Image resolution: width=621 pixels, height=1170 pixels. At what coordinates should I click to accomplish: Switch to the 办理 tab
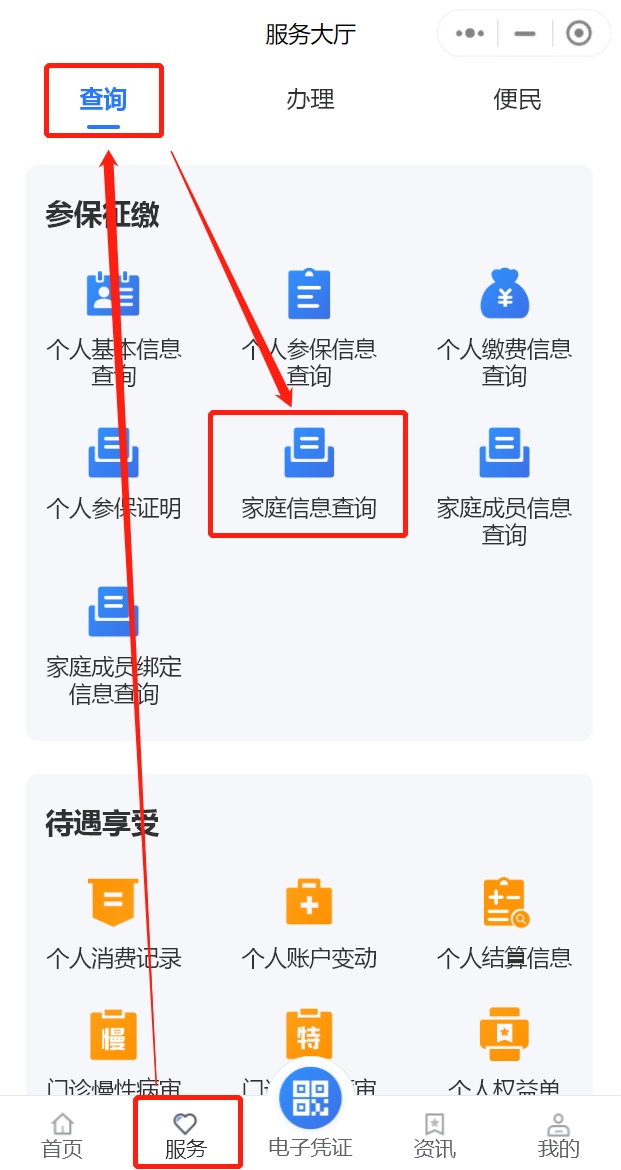click(x=310, y=100)
